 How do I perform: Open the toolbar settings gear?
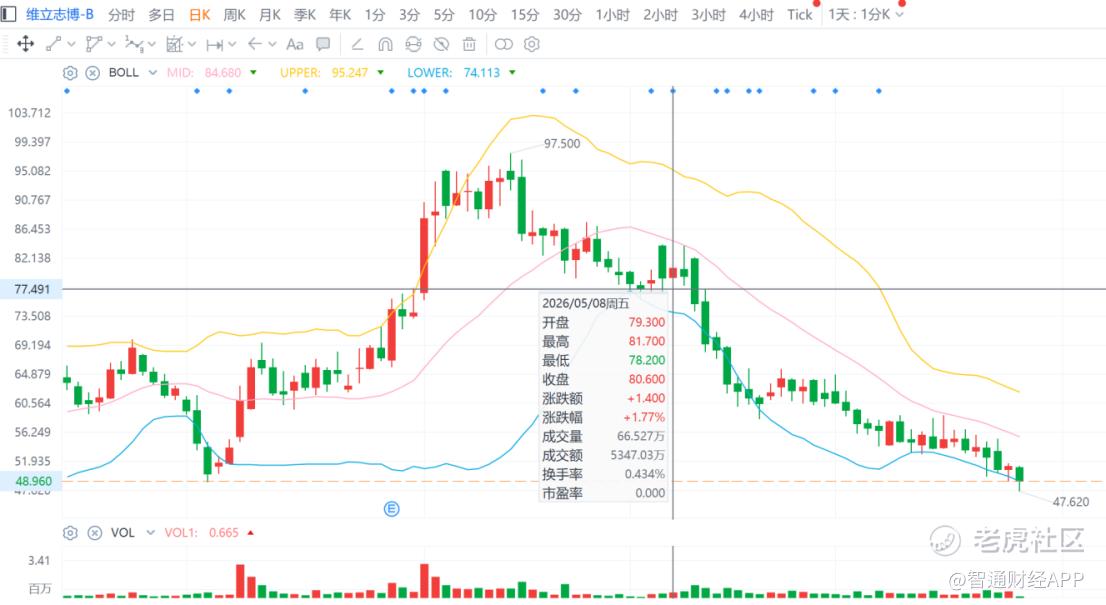pos(532,44)
